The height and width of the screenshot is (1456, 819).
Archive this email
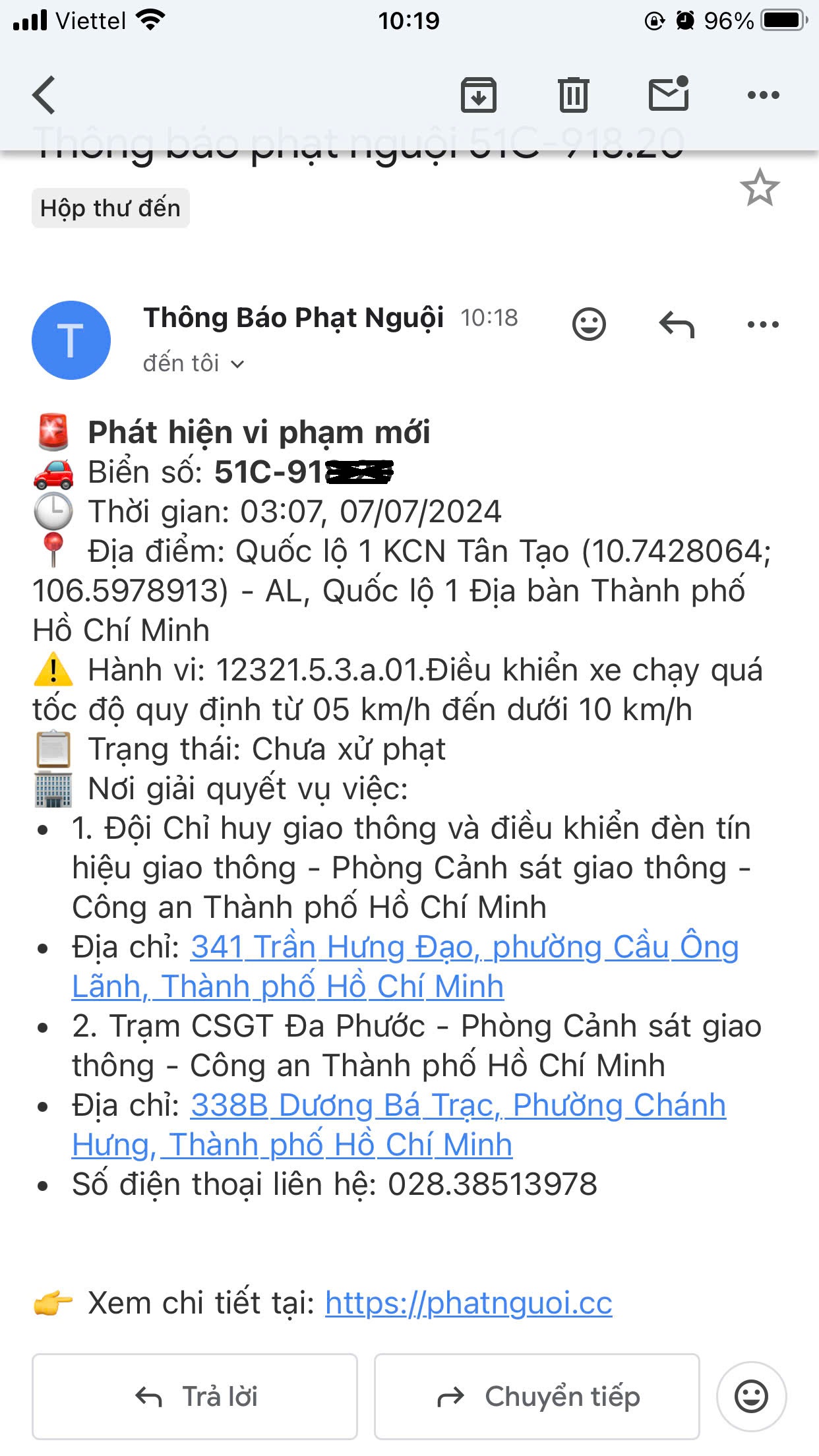pyautogui.click(x=480, y=94)
